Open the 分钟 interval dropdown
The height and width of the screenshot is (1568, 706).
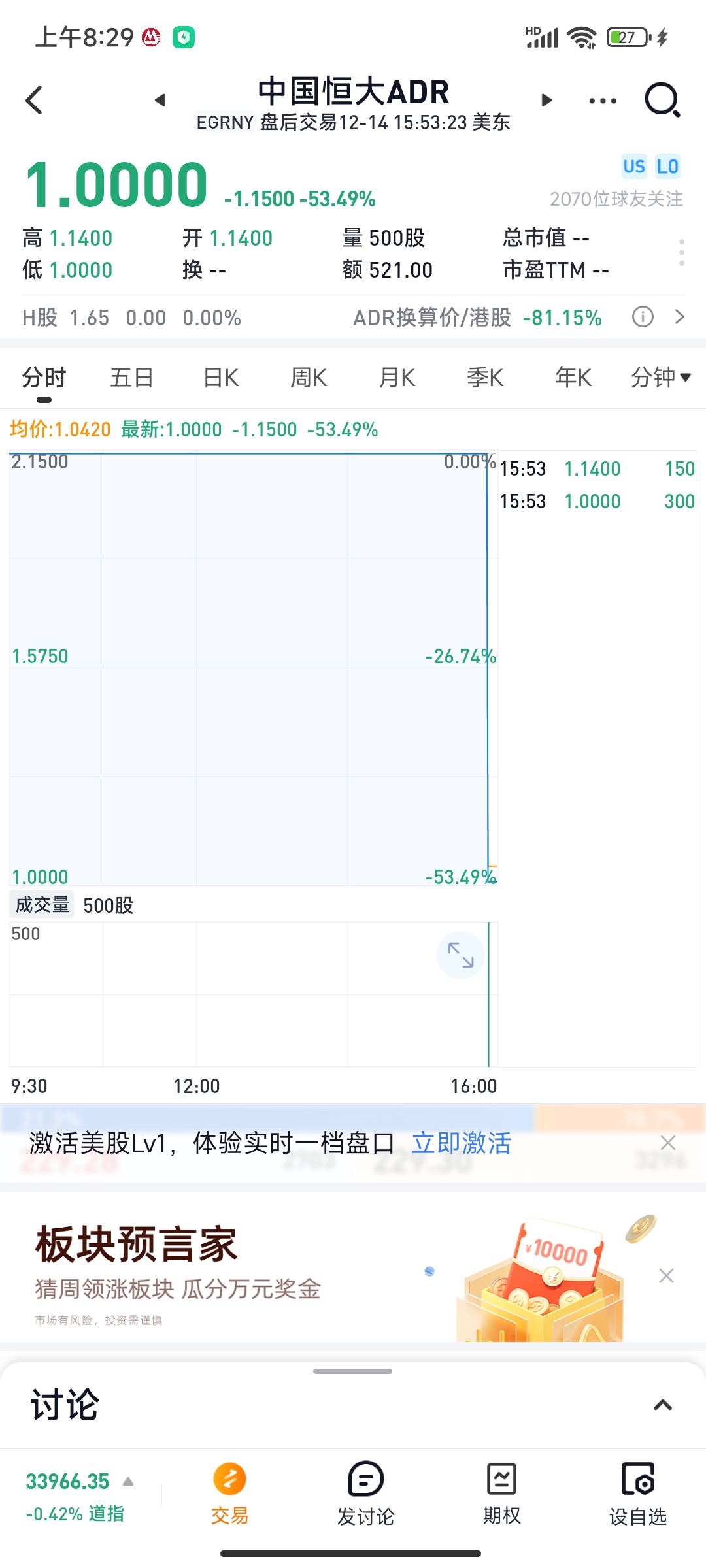(x=660, y=378)
